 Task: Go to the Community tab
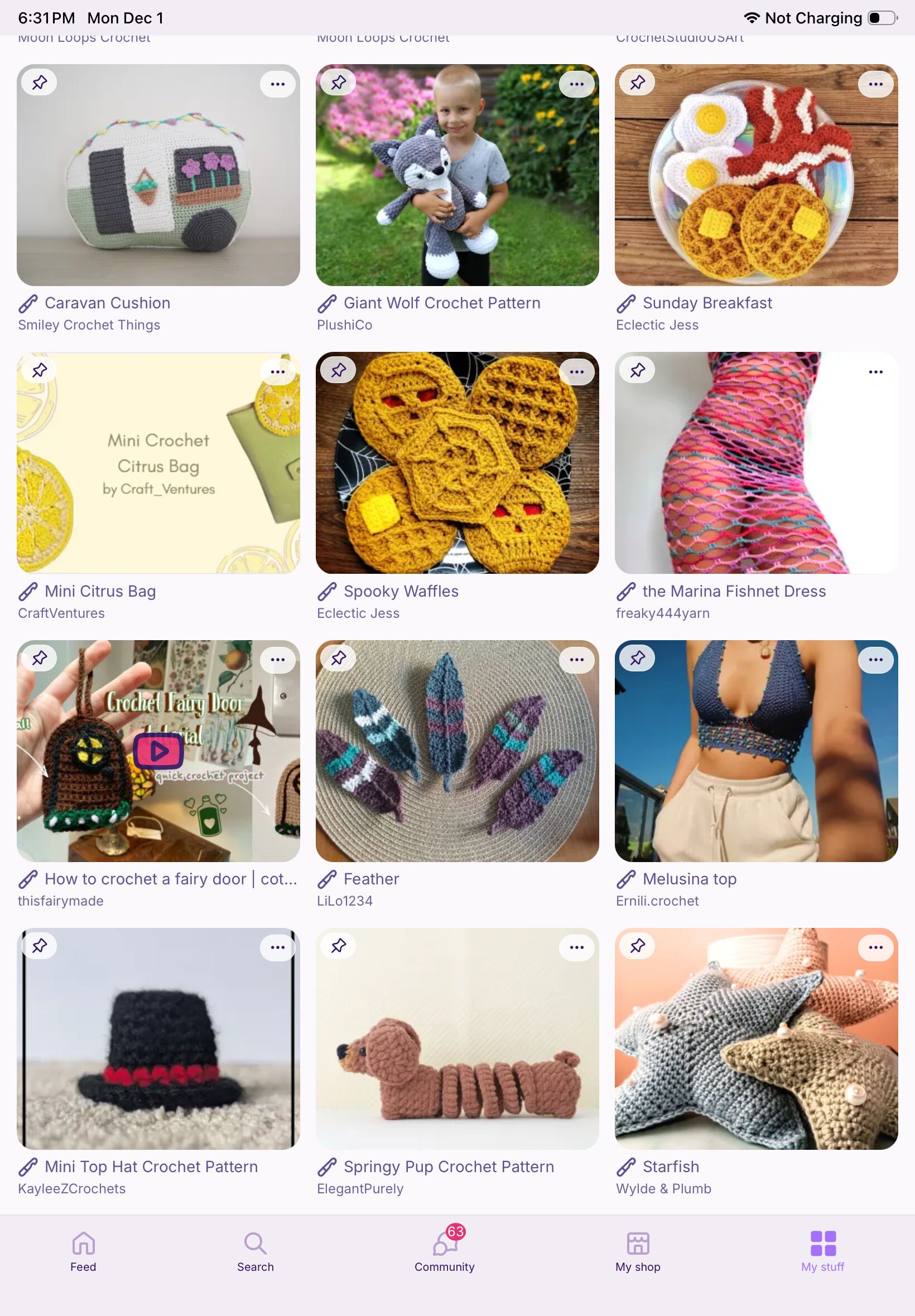445,1251
